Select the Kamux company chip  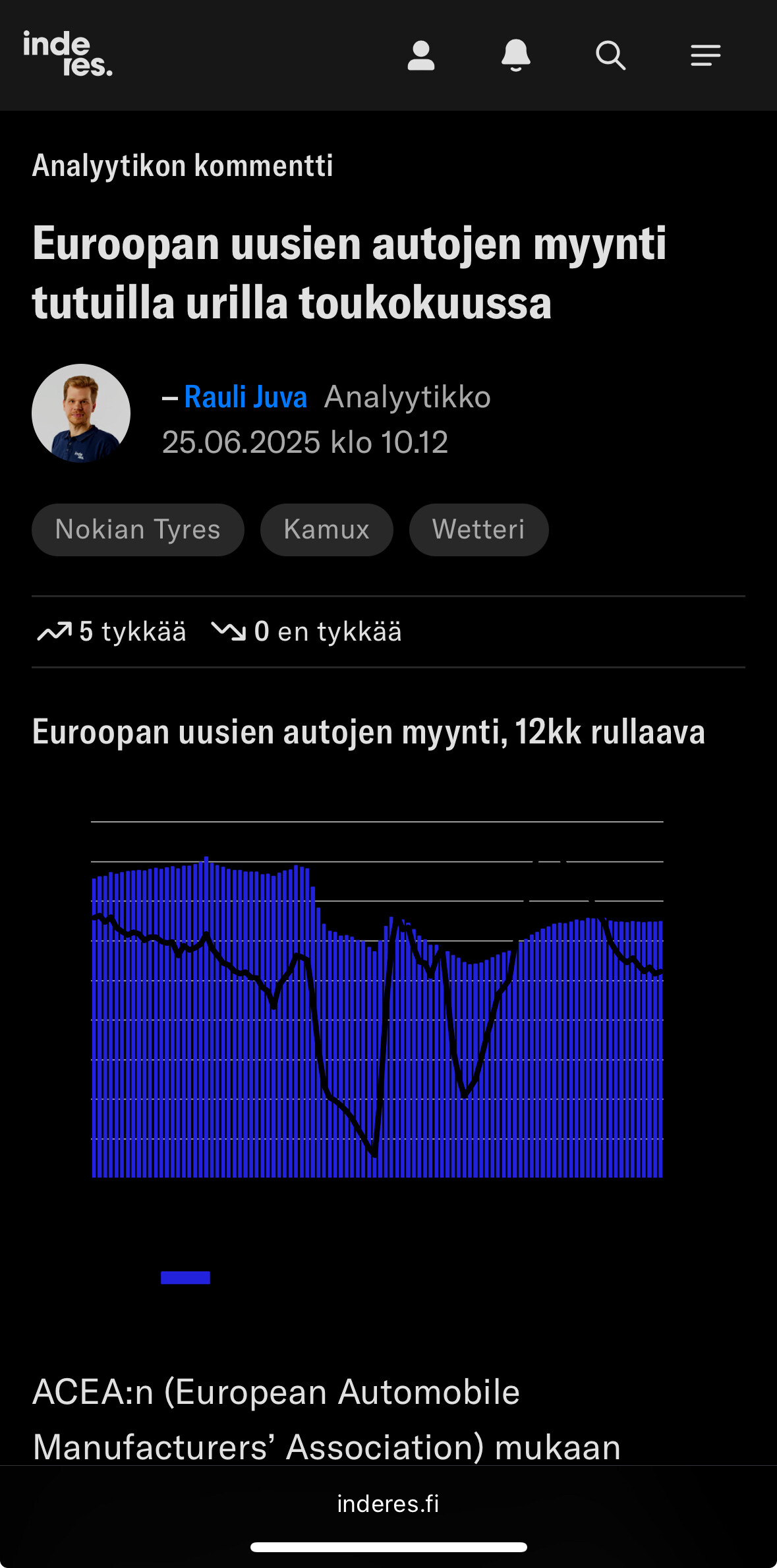coord(326,530)
